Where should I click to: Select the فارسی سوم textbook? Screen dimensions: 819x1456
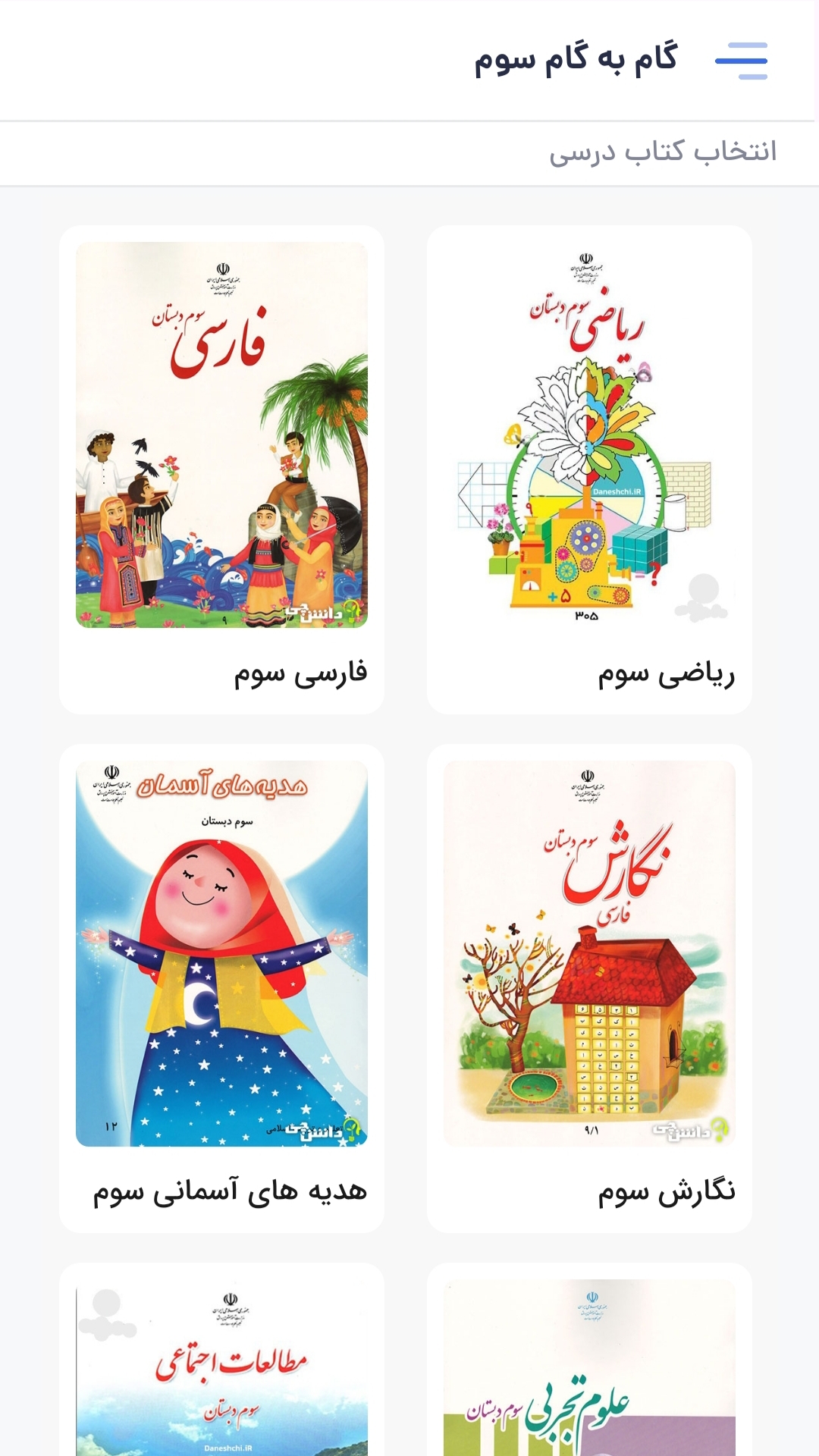click(x=221, y=469)
